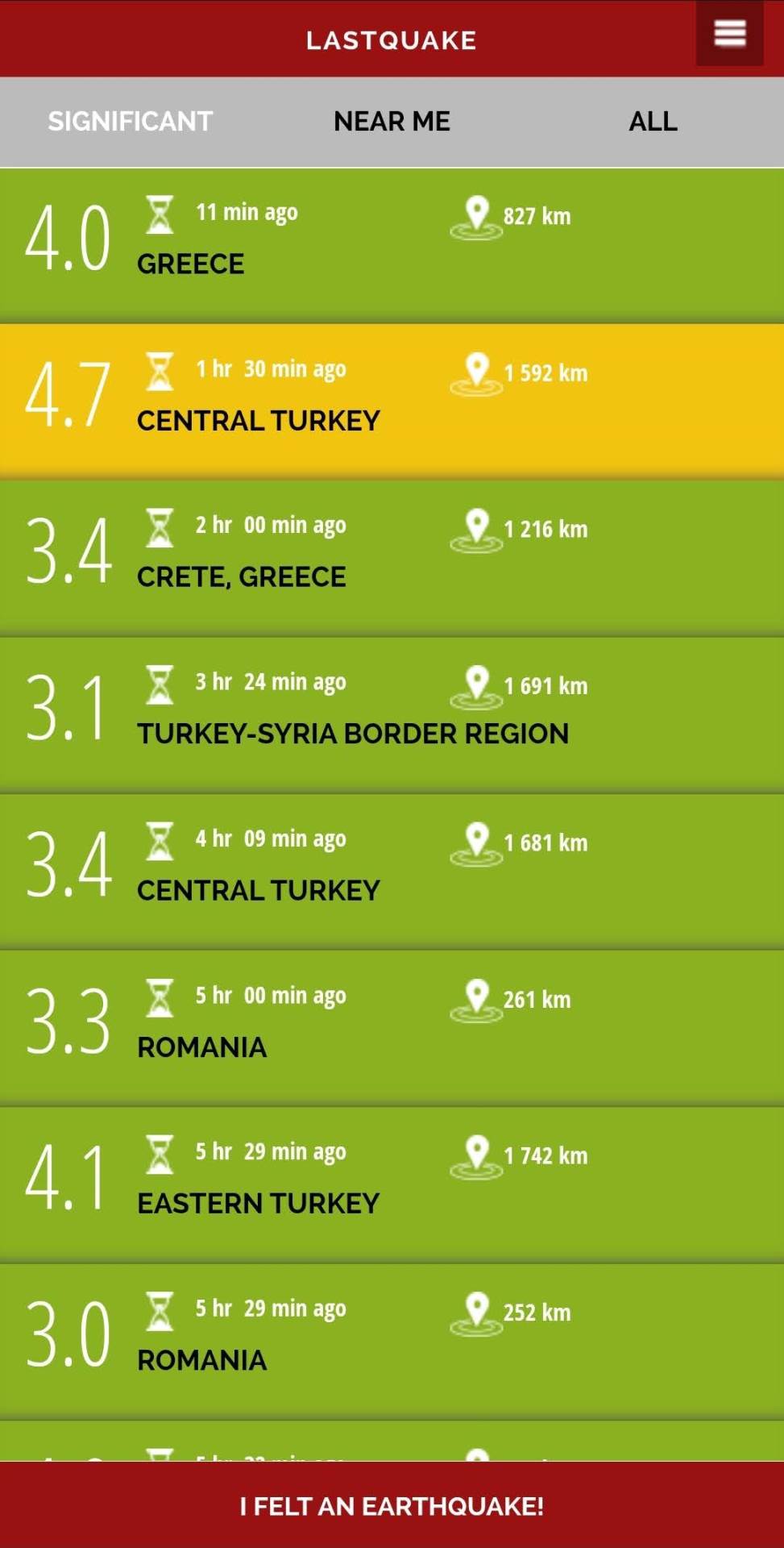Open the 3.4 Central Turkey earthquake
Viewport: 784px width, 1548px height.
pyautogui.click(x=392, y=869)
